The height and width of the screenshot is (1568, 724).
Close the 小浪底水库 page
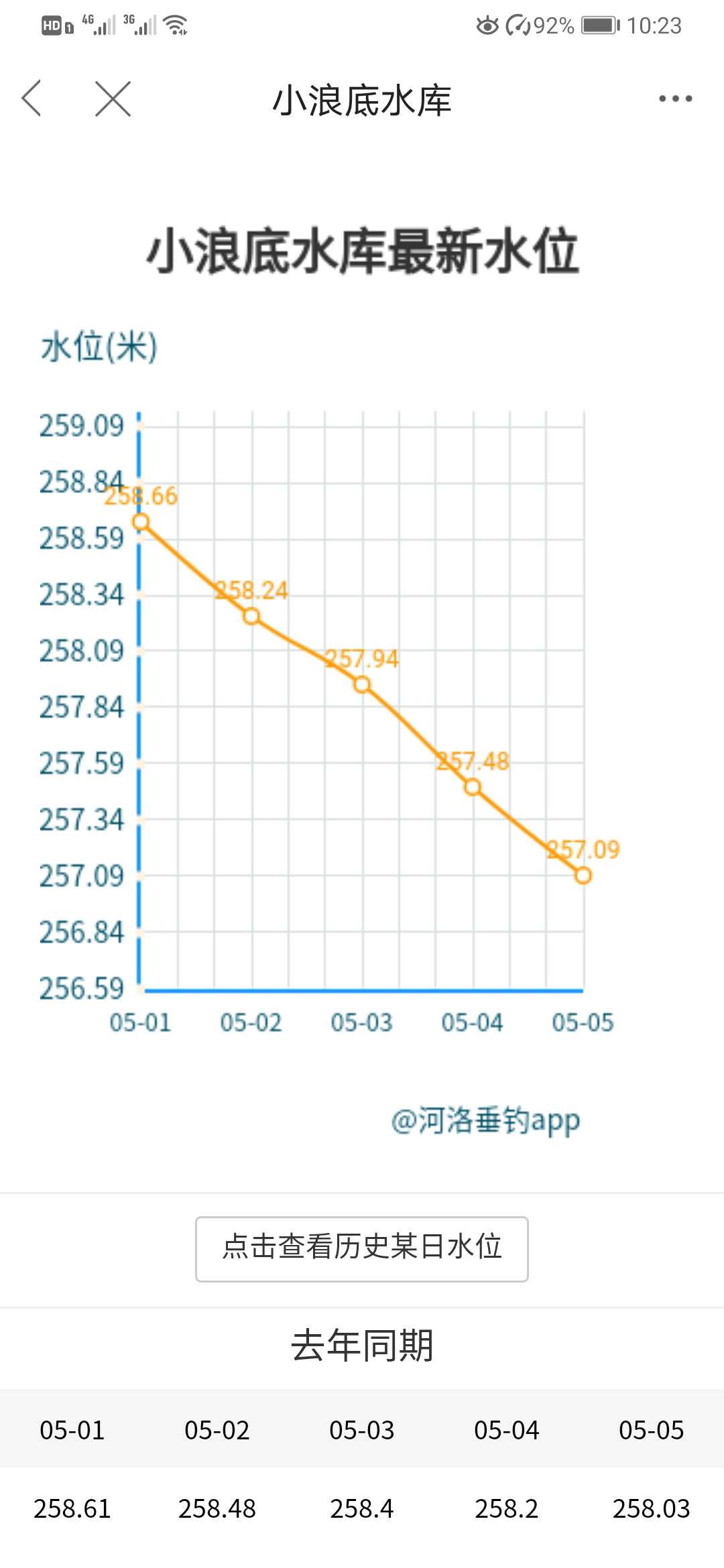113,99
